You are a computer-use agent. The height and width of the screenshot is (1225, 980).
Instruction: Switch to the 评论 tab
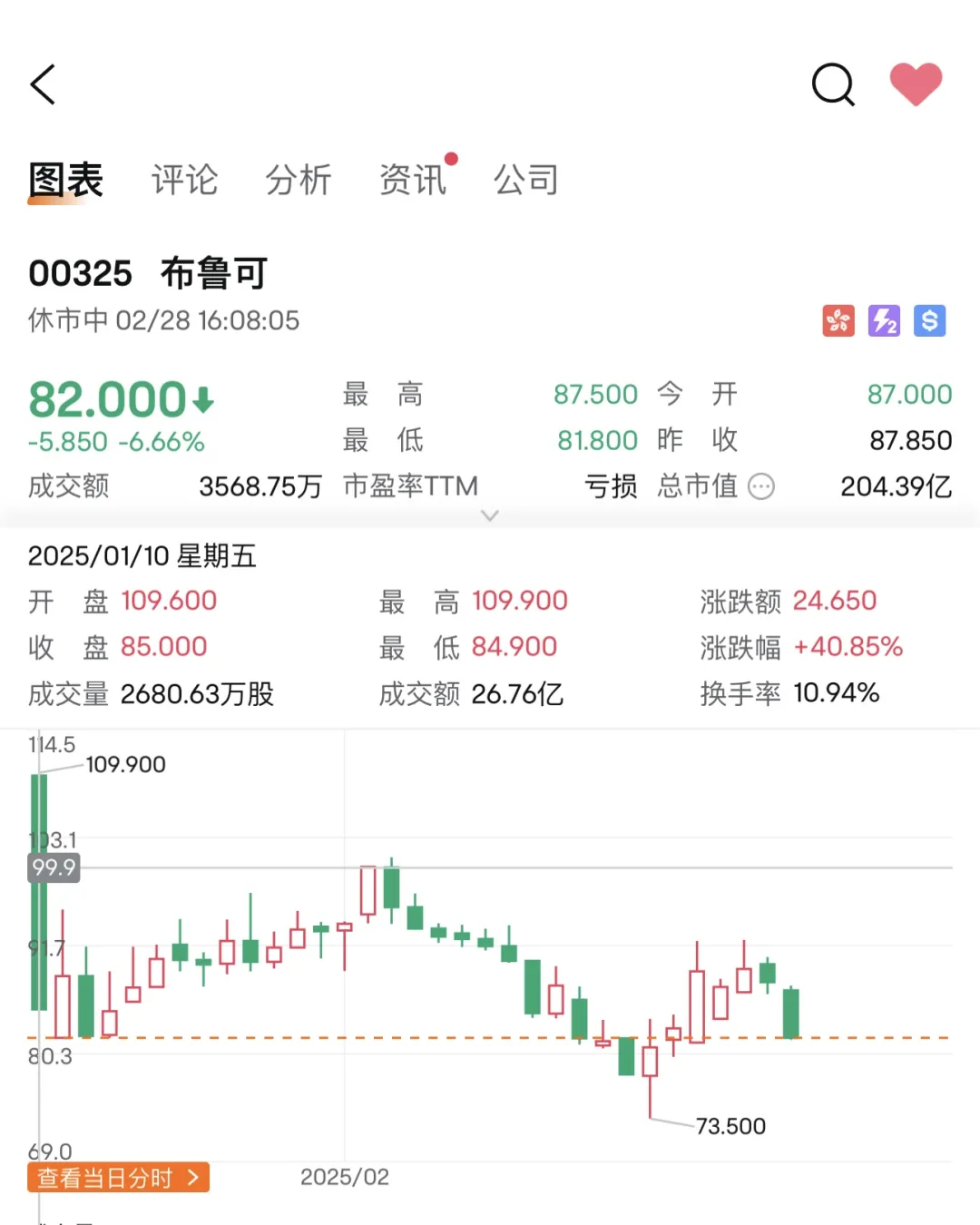click(x=184, y=180)
